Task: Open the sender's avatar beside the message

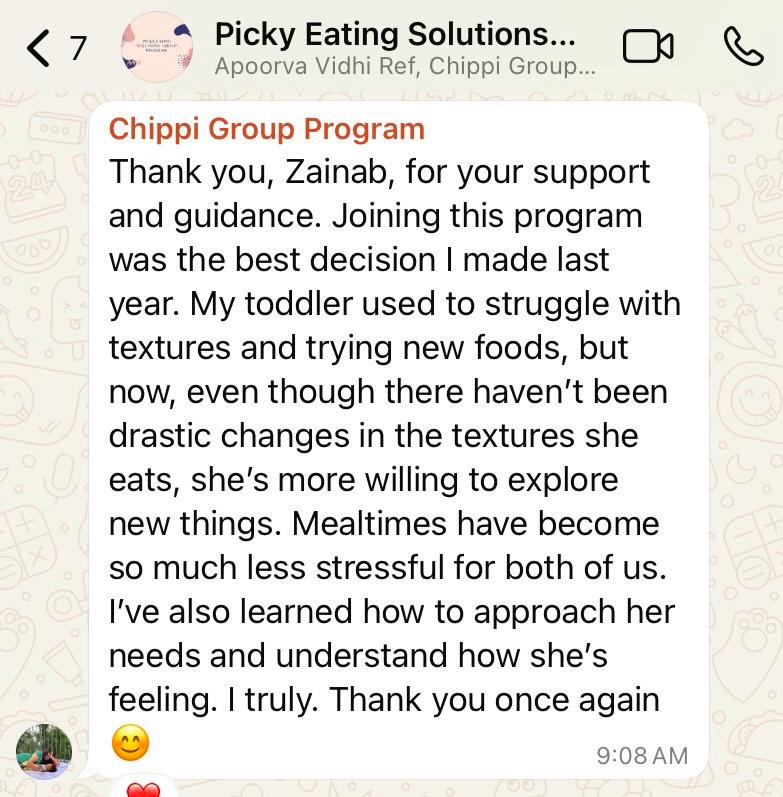Action: pyautogui.click(x=44, y=751)
